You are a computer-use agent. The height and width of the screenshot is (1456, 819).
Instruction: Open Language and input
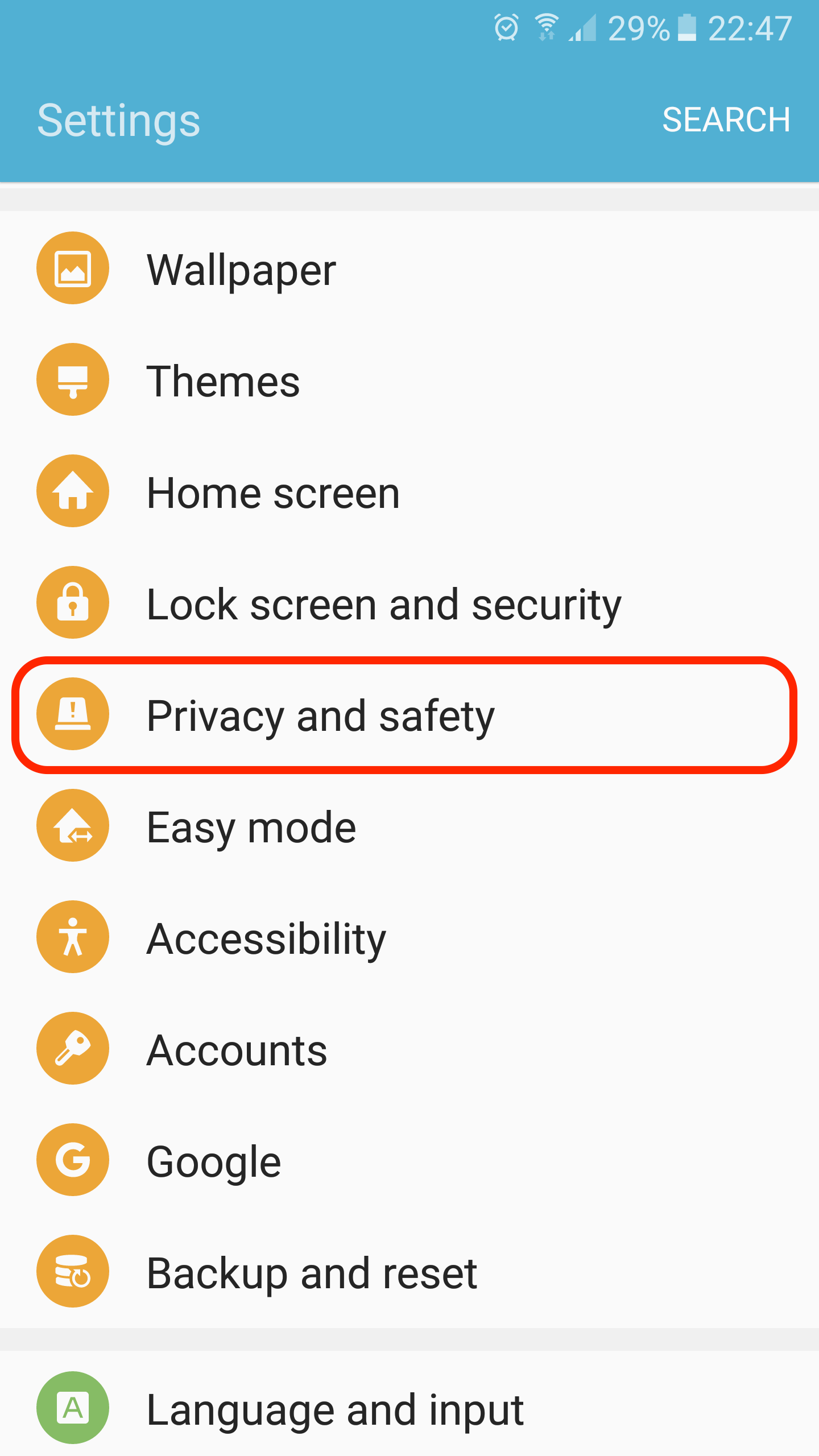334,1409
